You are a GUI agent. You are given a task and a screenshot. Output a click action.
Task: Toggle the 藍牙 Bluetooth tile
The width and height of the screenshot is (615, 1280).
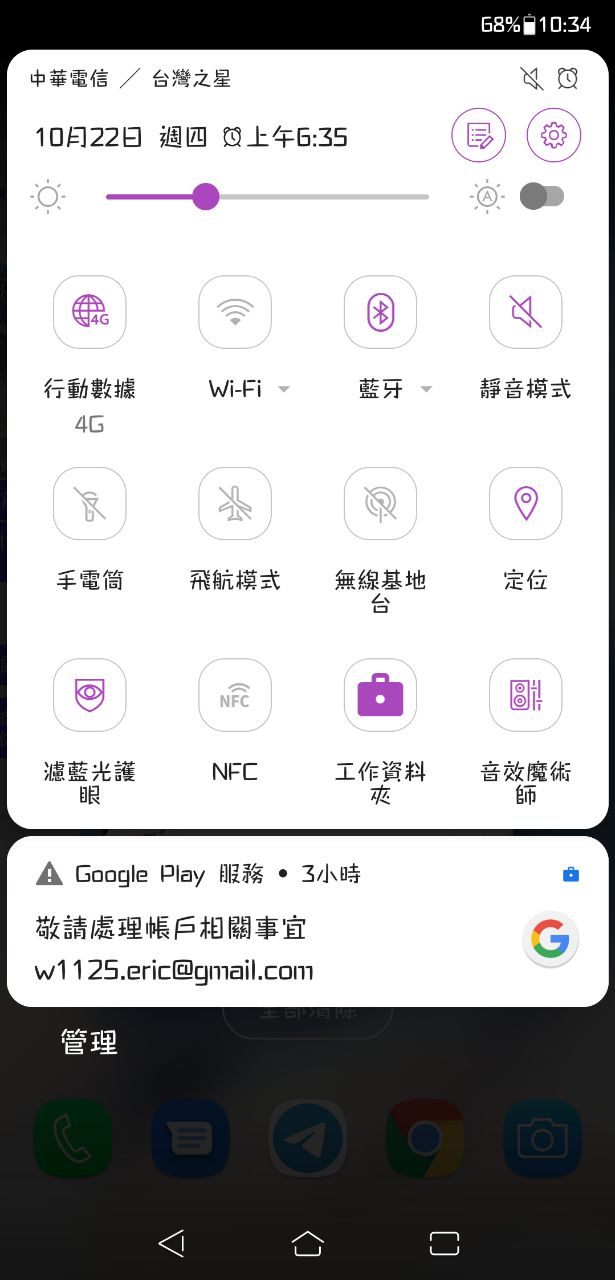pos(380,312)
